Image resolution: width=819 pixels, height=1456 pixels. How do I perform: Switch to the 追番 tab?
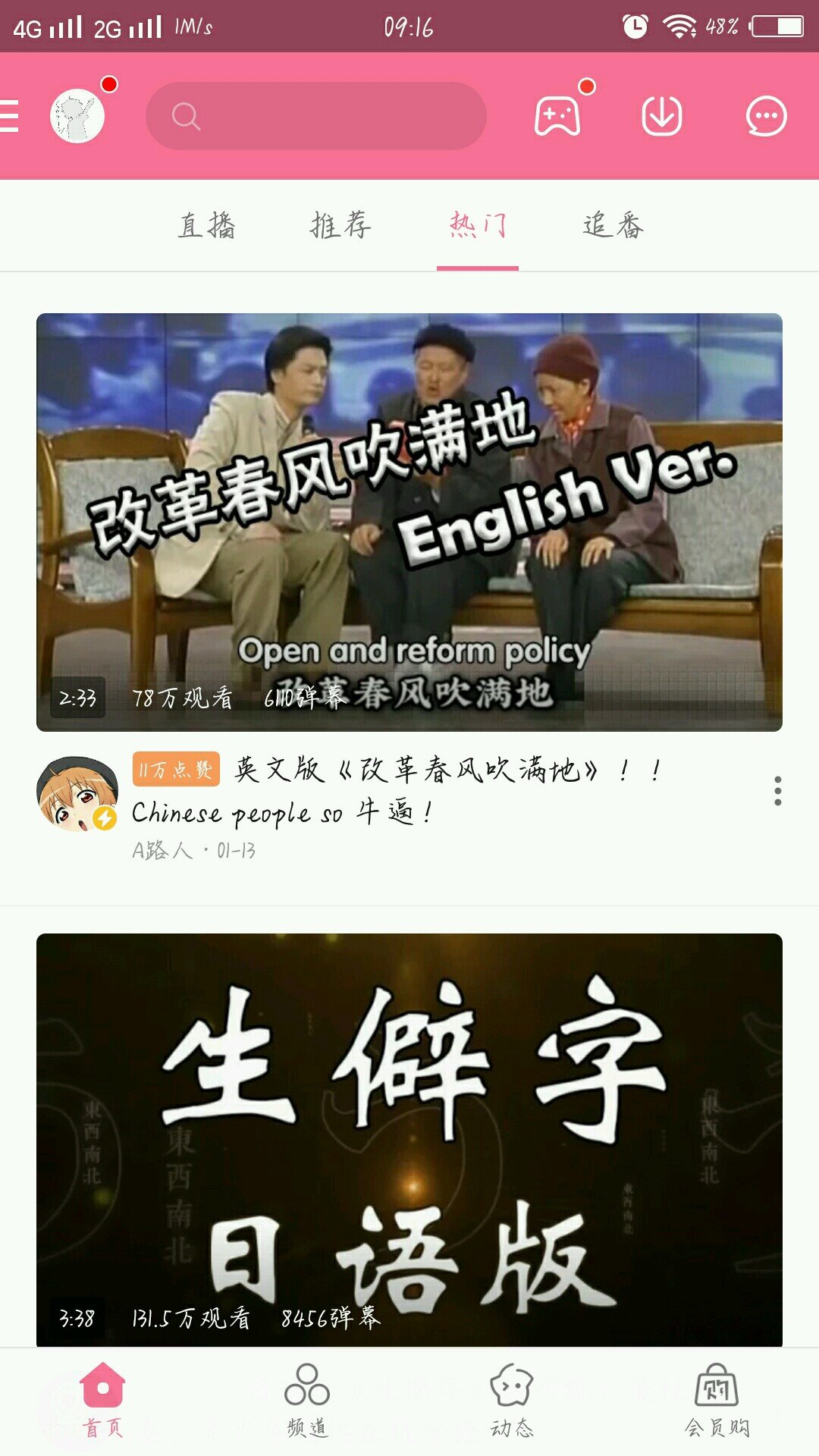pos(613,225)
